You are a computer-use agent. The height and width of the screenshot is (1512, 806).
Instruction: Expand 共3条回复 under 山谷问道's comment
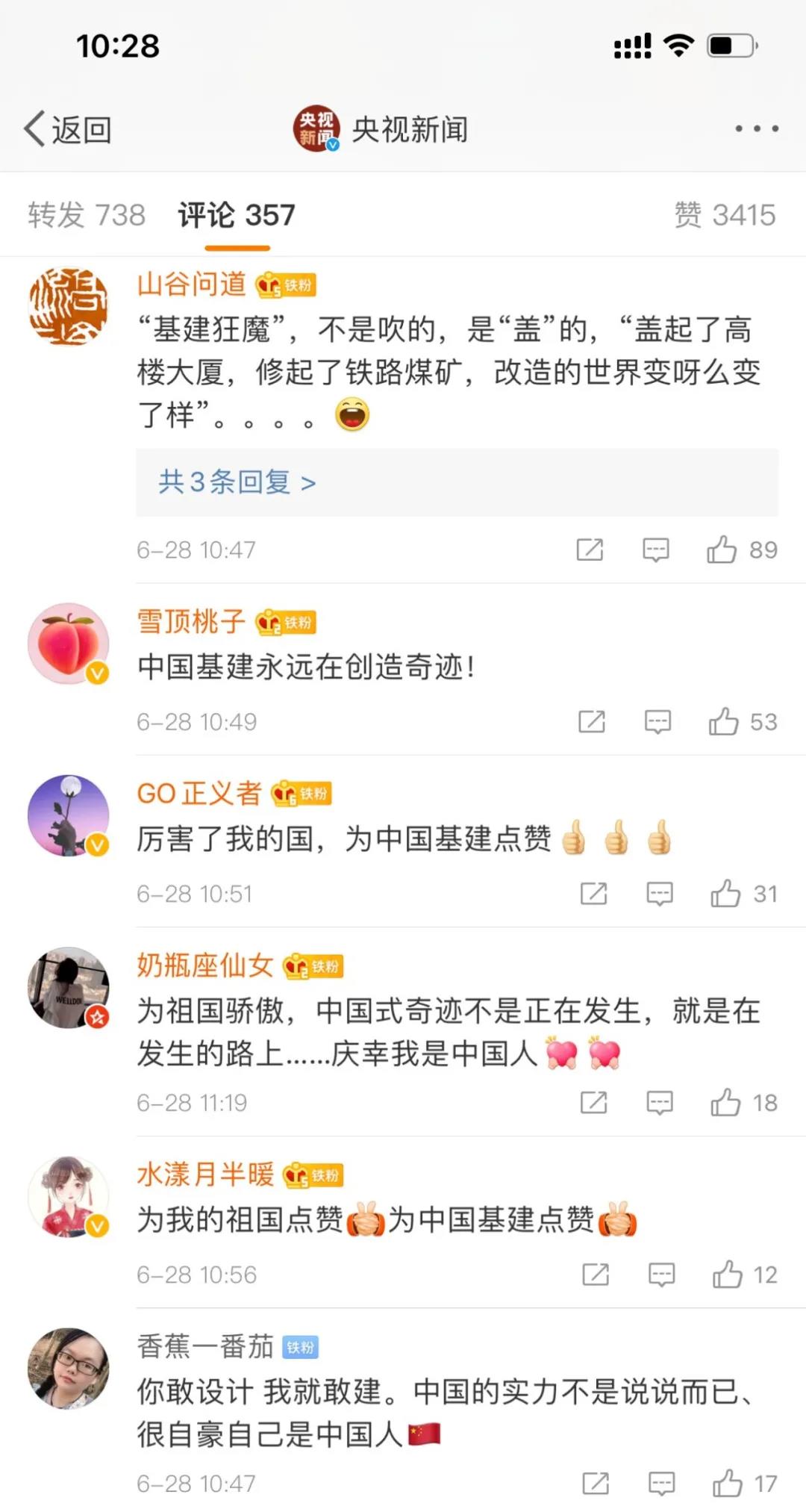point(237,482)
